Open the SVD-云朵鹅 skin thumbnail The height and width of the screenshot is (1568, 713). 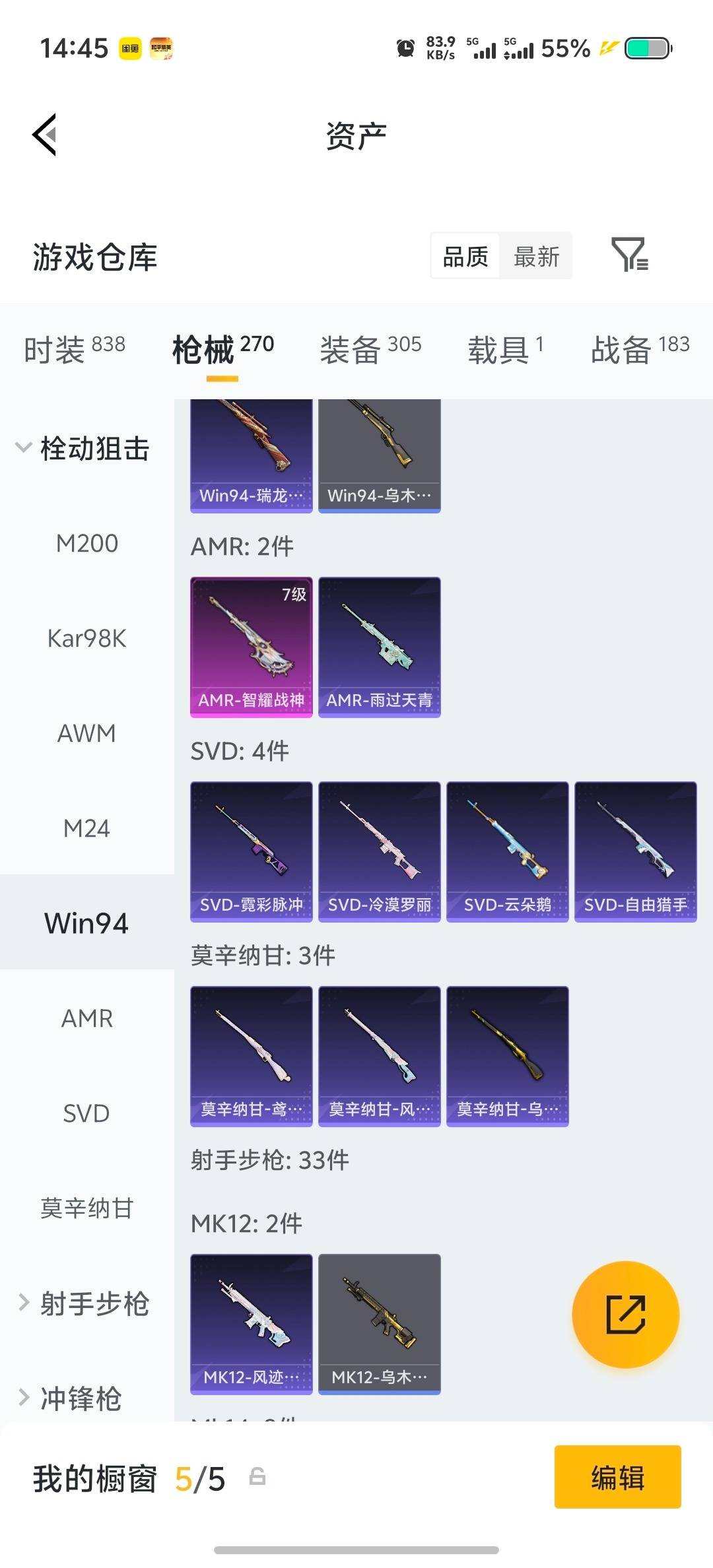(506, 848)
